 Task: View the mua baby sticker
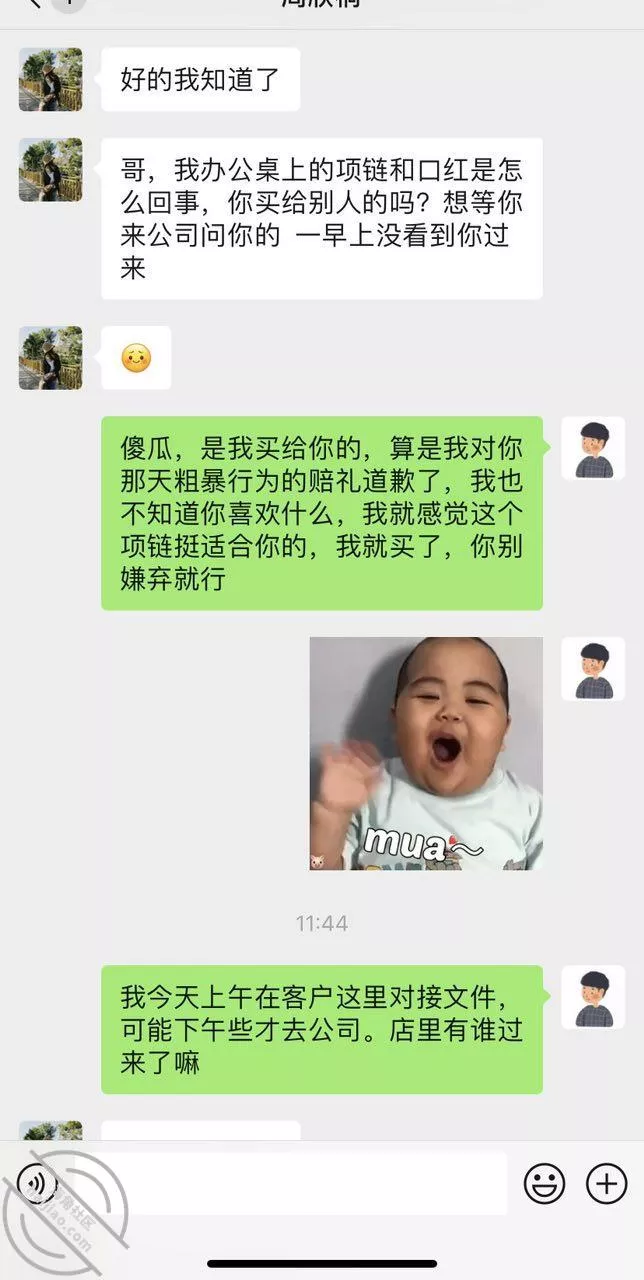pyautogui.click(x=426, y=753)
